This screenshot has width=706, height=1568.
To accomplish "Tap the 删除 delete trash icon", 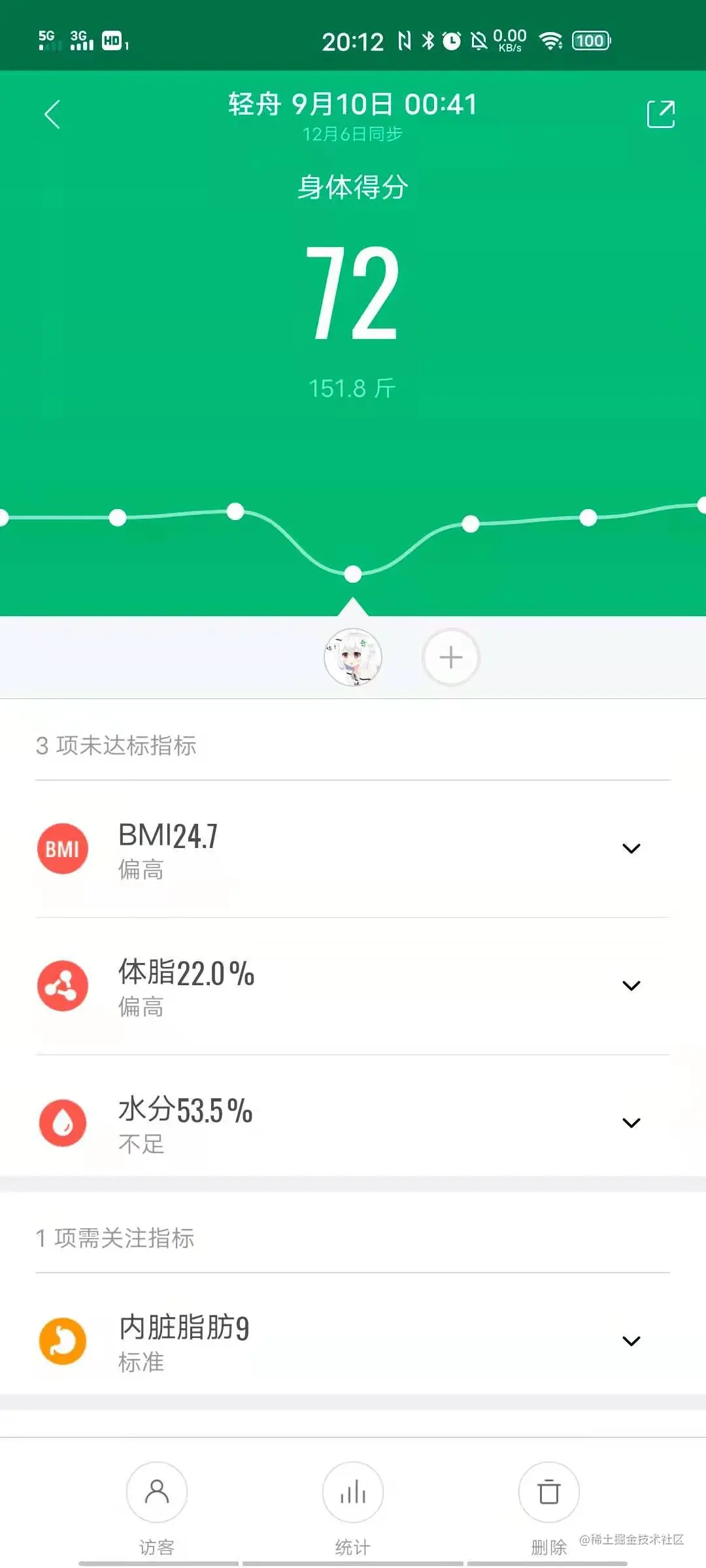I will point(548,1493).
